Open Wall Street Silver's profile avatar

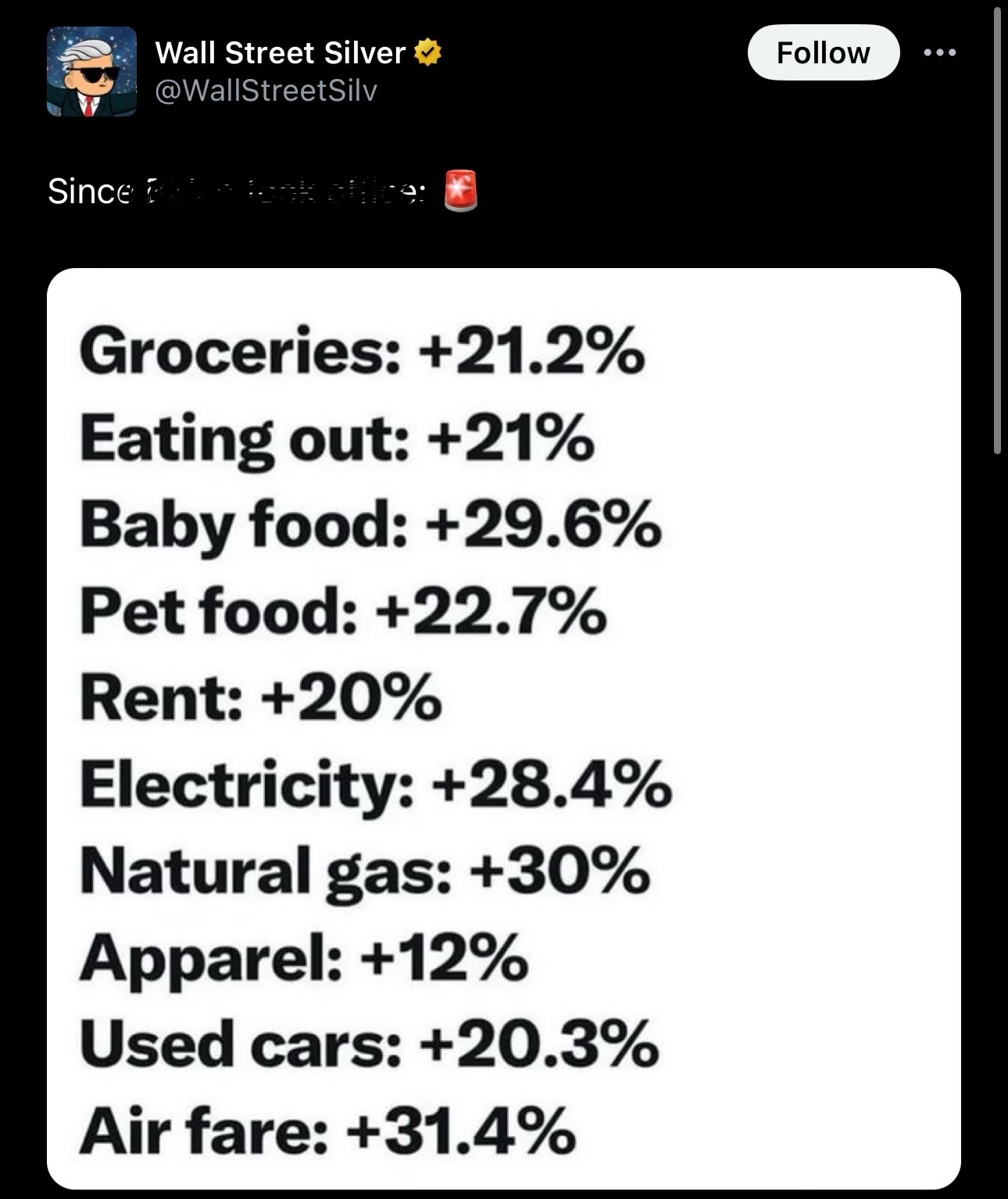point(91,71)
